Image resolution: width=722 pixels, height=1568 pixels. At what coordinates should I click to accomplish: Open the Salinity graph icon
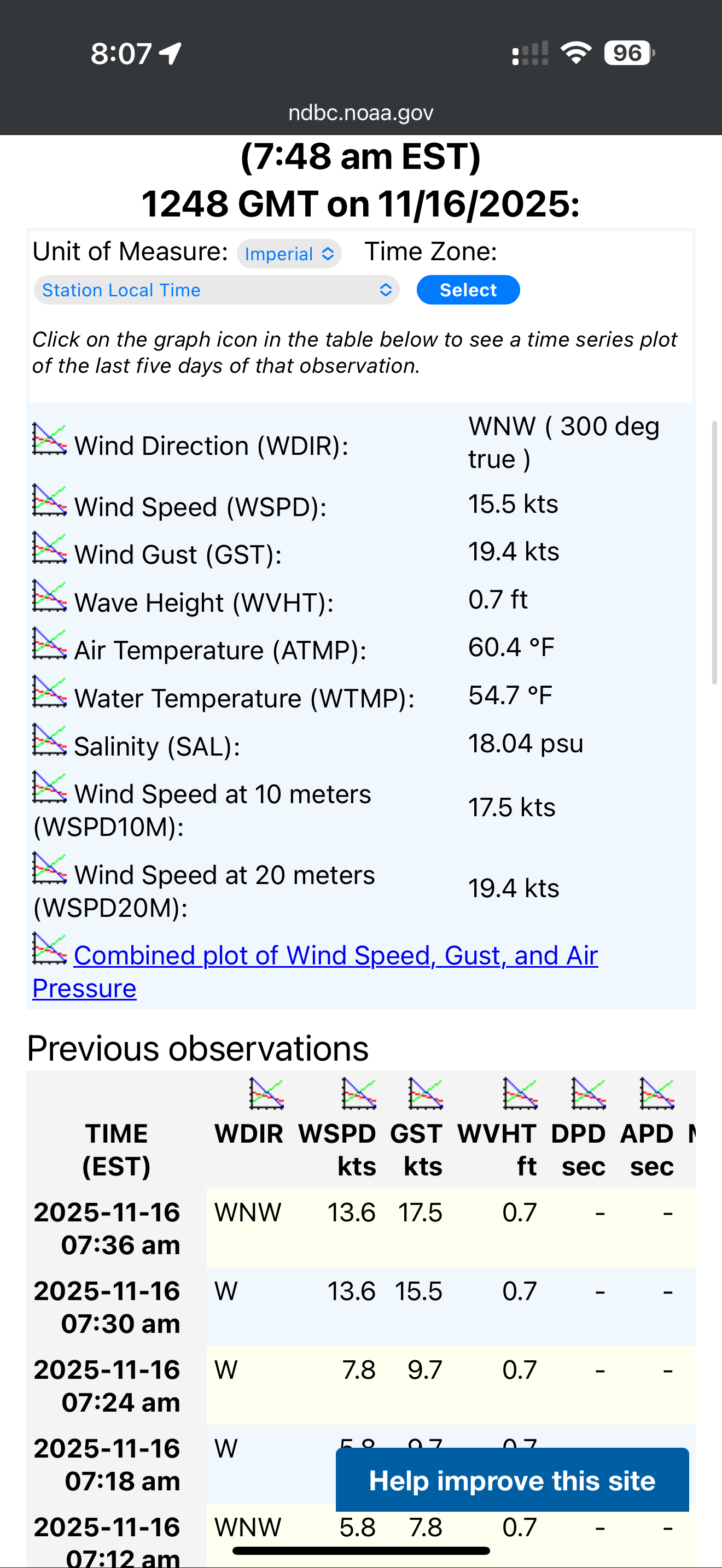pos(49,740)
